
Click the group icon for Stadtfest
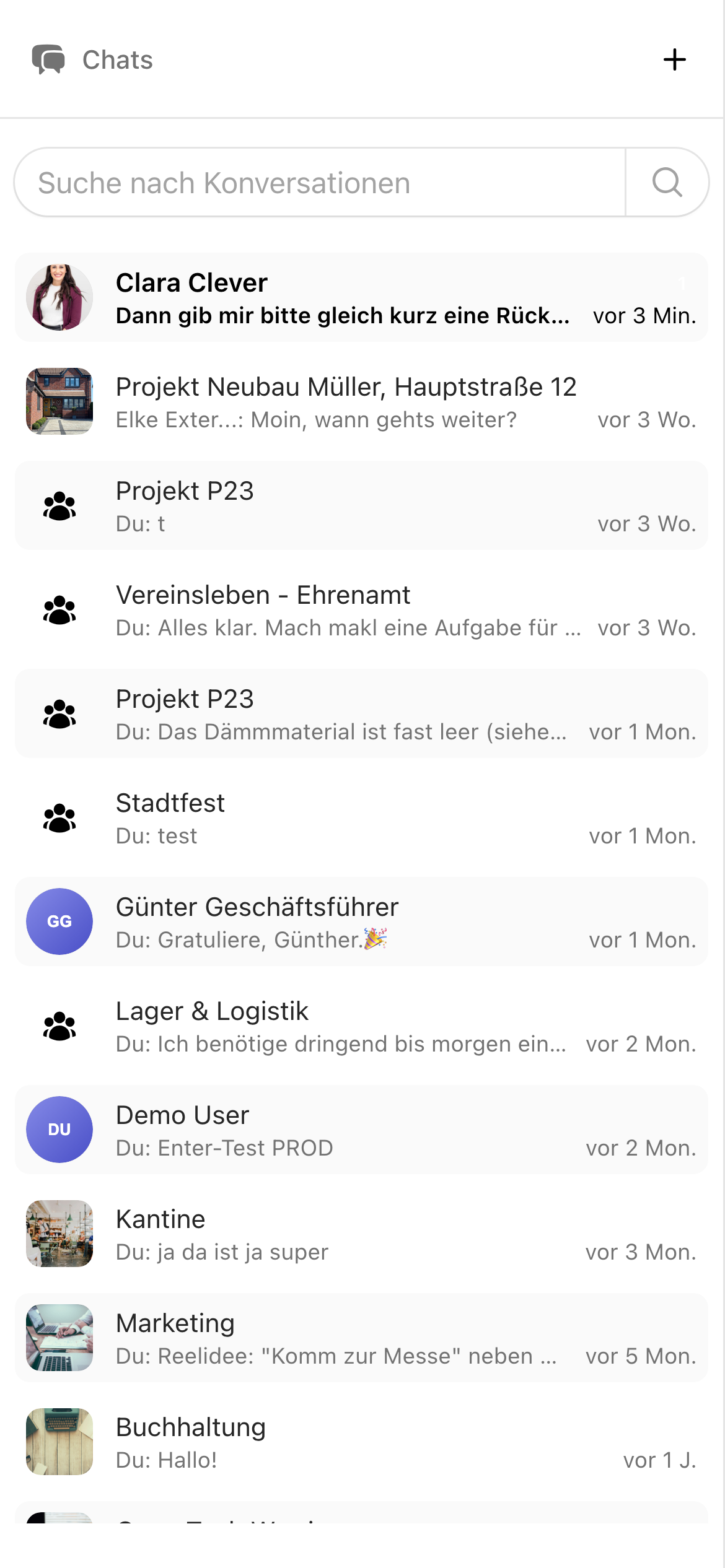pyautogui.click(x=59, y=817)
